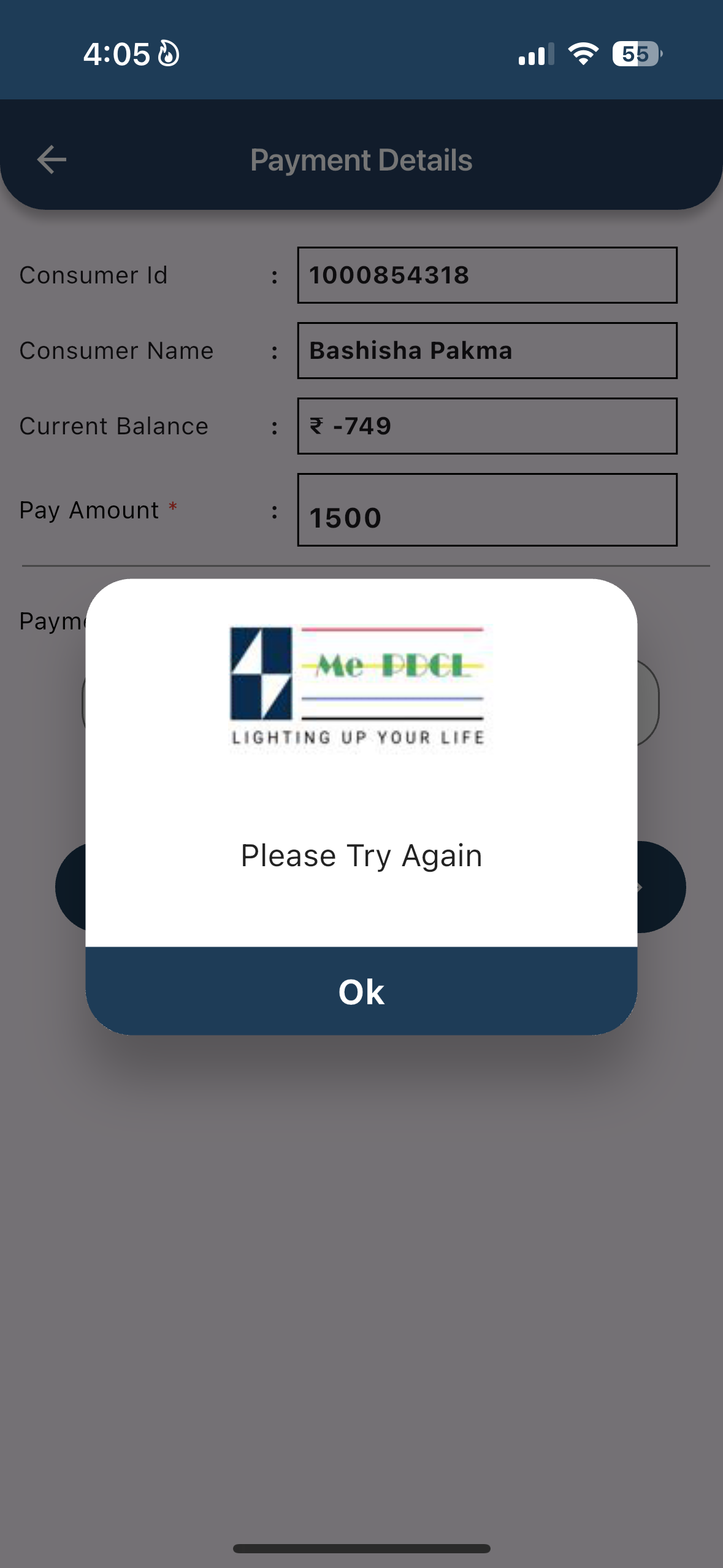The width and height of the screenshot is (723, 1568).
Task: Edit the Pay Amount field showing 1500
Action: [487, 510]
